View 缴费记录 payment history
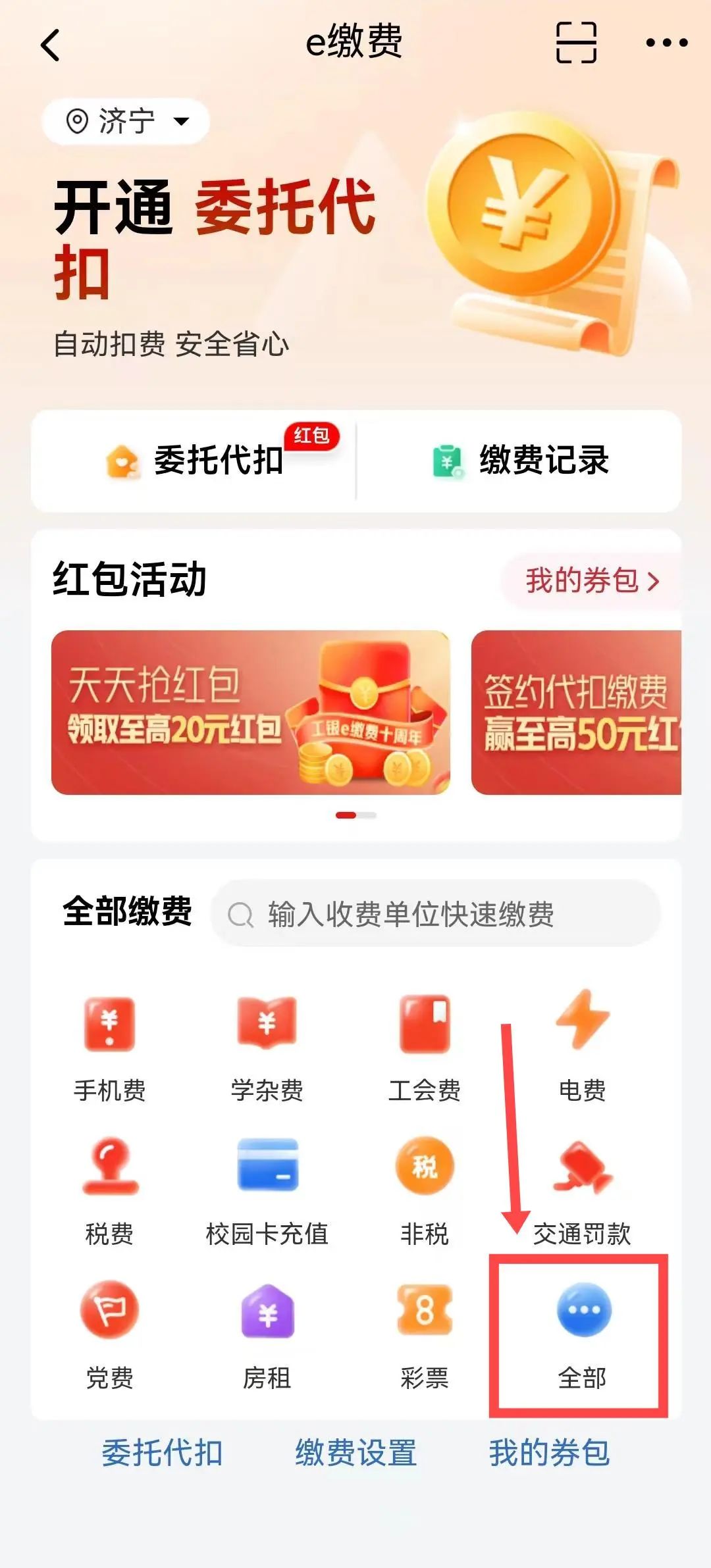 tap(520, 460)
